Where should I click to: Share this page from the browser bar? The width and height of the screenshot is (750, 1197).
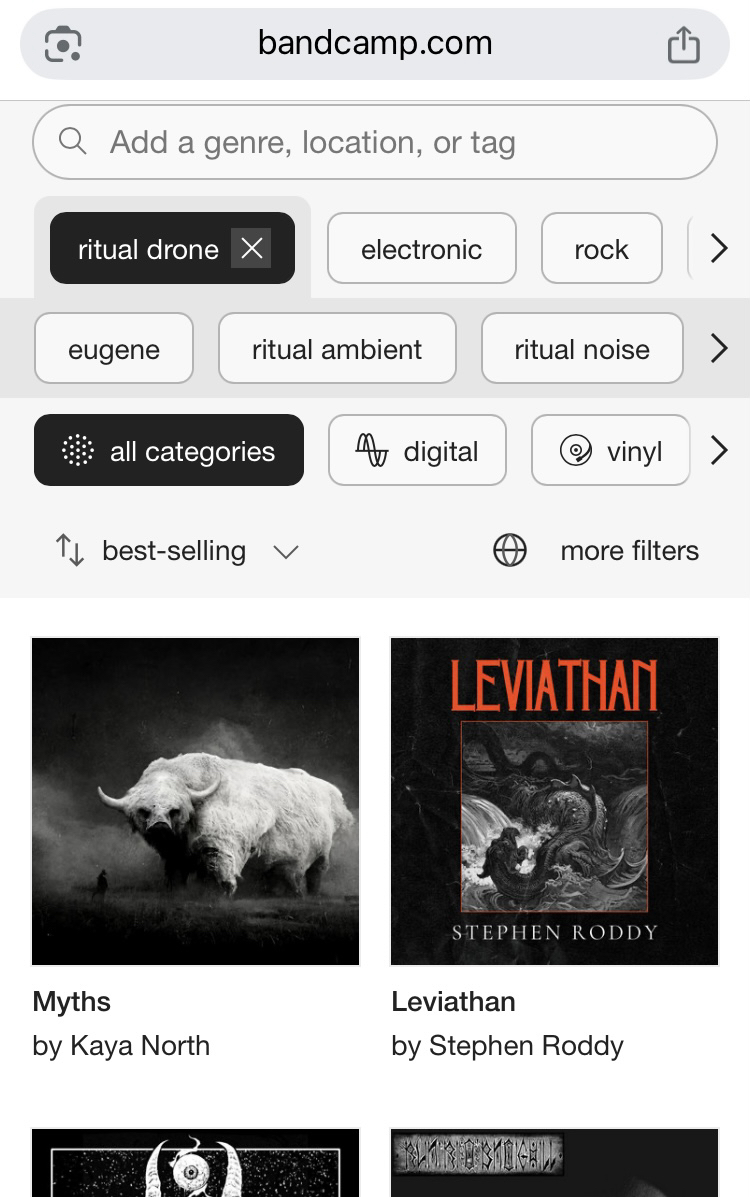(x=684, y=44)
